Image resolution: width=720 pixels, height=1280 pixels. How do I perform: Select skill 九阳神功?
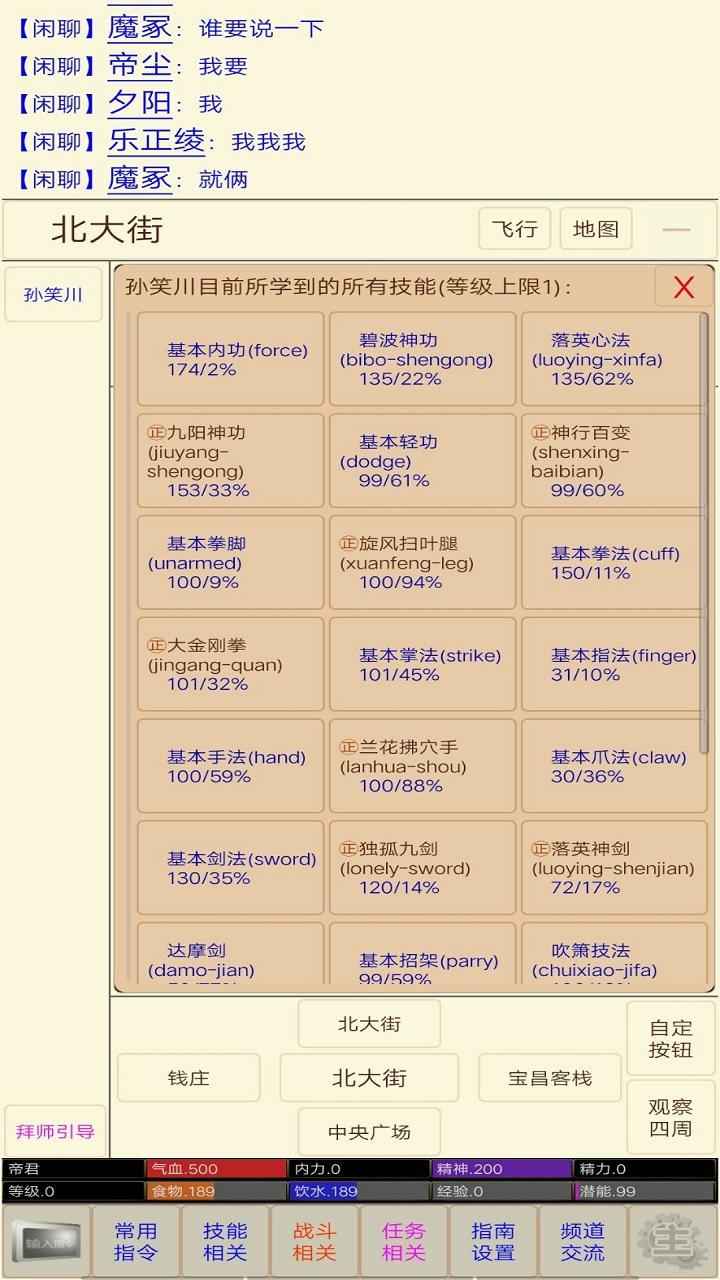(230, 461)
